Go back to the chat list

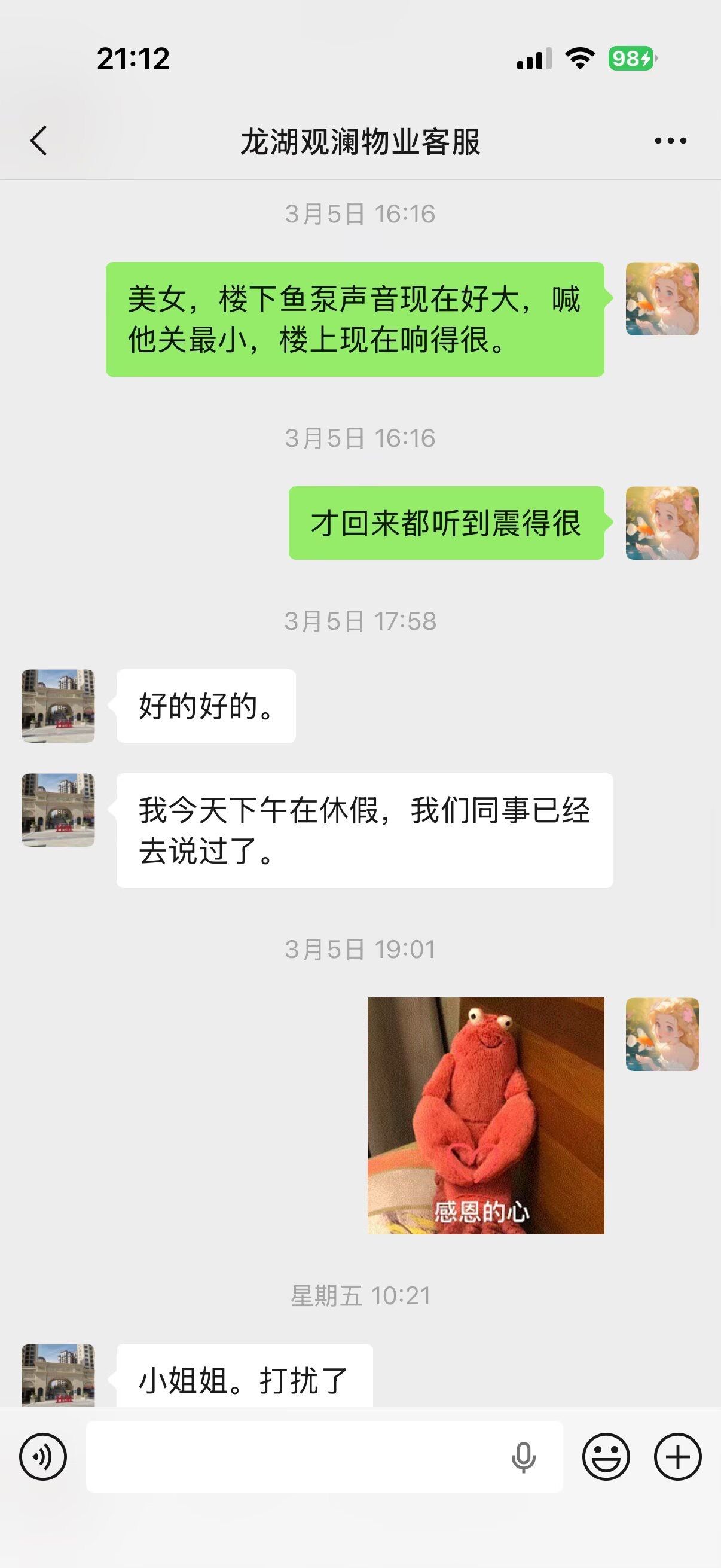tap(39, 141)
